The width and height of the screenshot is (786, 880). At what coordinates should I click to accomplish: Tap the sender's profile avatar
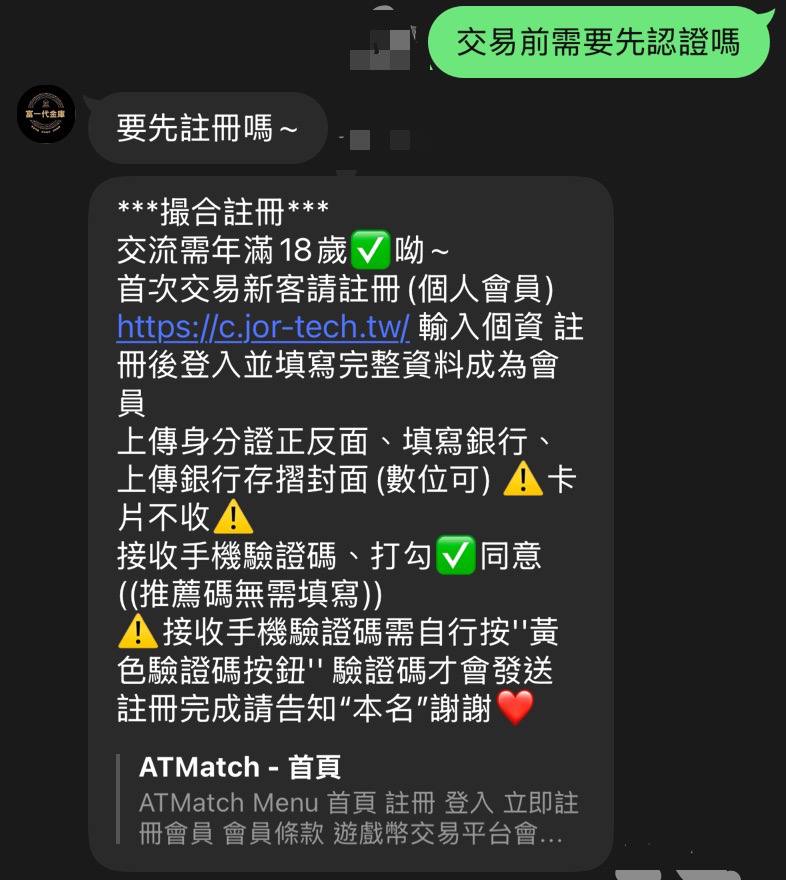[45, 114]
